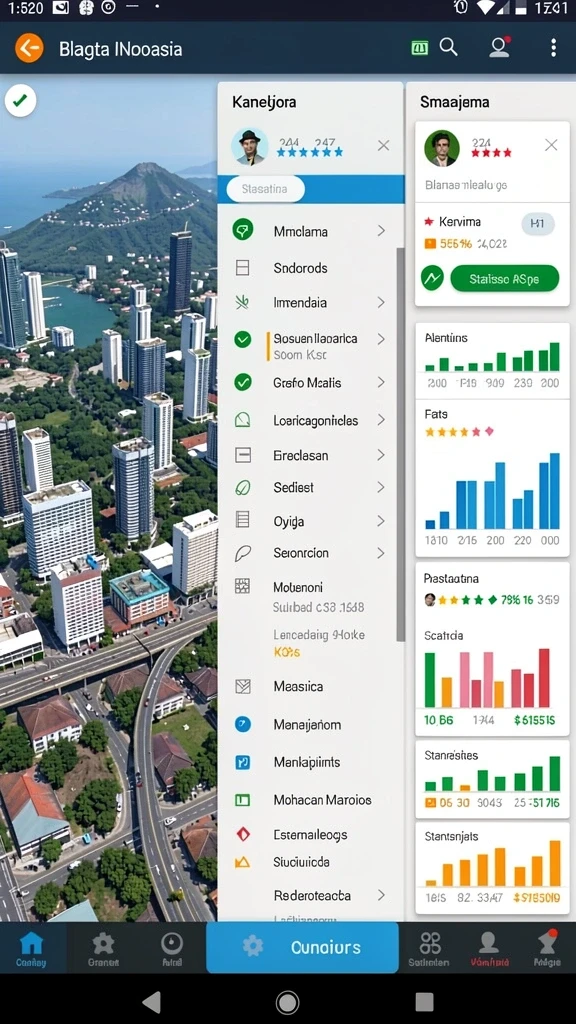
Task: Open search in the app bar
Action: pos(449,47)
